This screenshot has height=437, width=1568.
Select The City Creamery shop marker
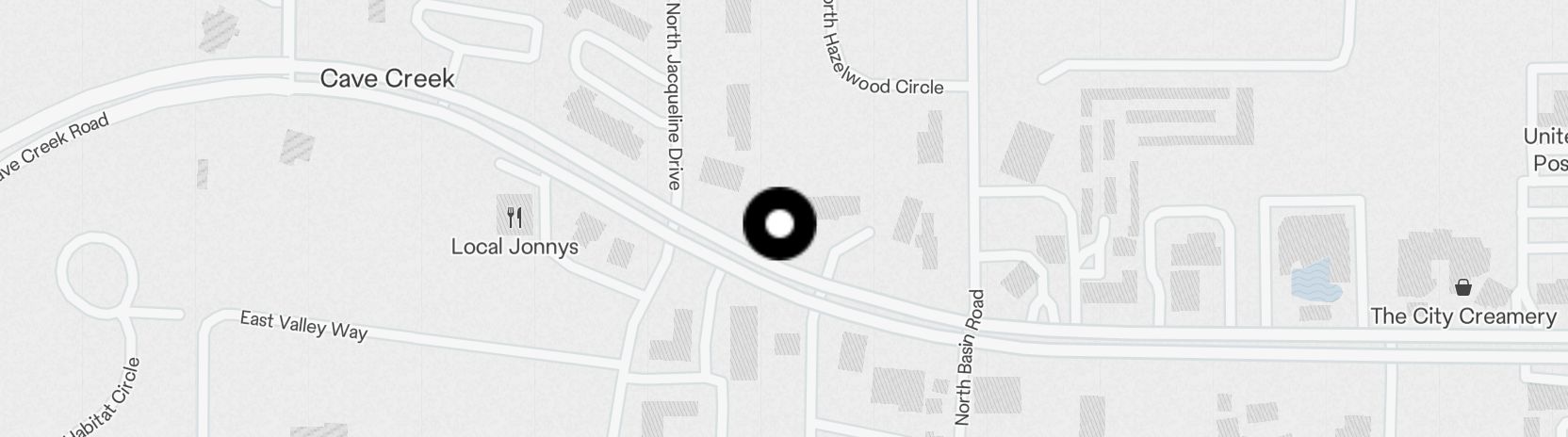pyautogui.click(x=1463, y=287)
